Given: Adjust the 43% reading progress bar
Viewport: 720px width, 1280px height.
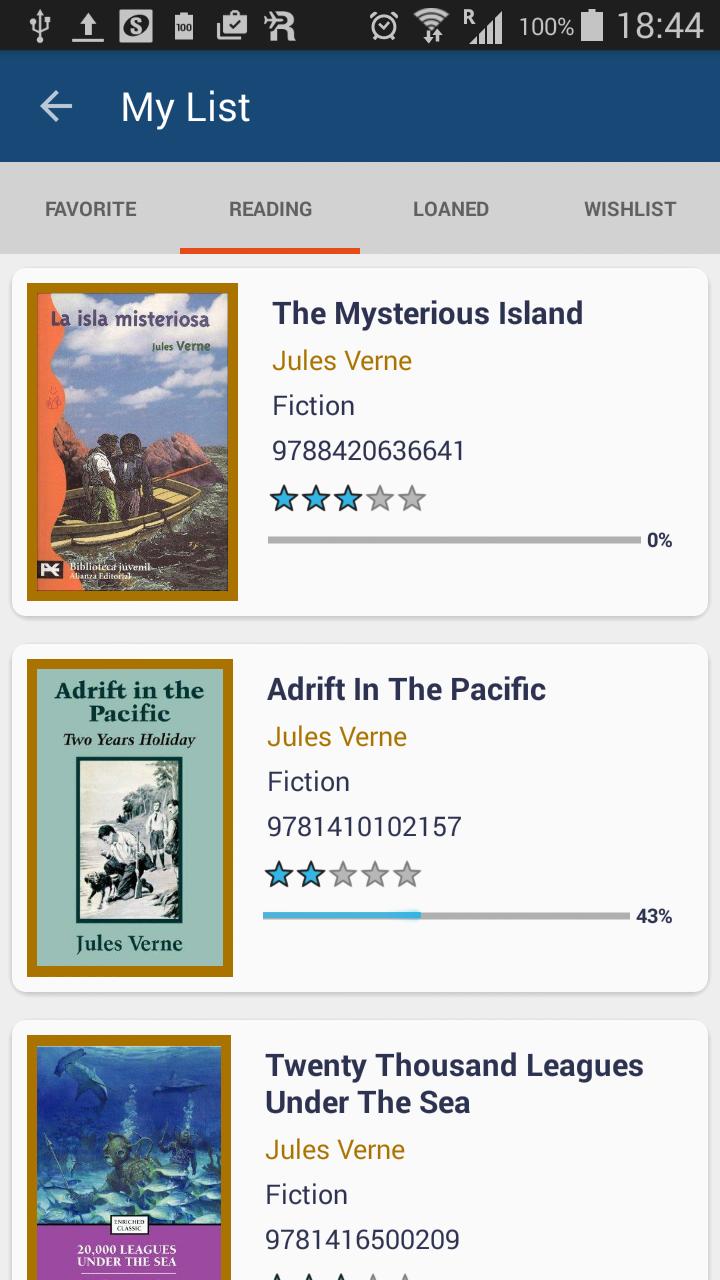Looking at the screenshot, I should pos(440,915).
